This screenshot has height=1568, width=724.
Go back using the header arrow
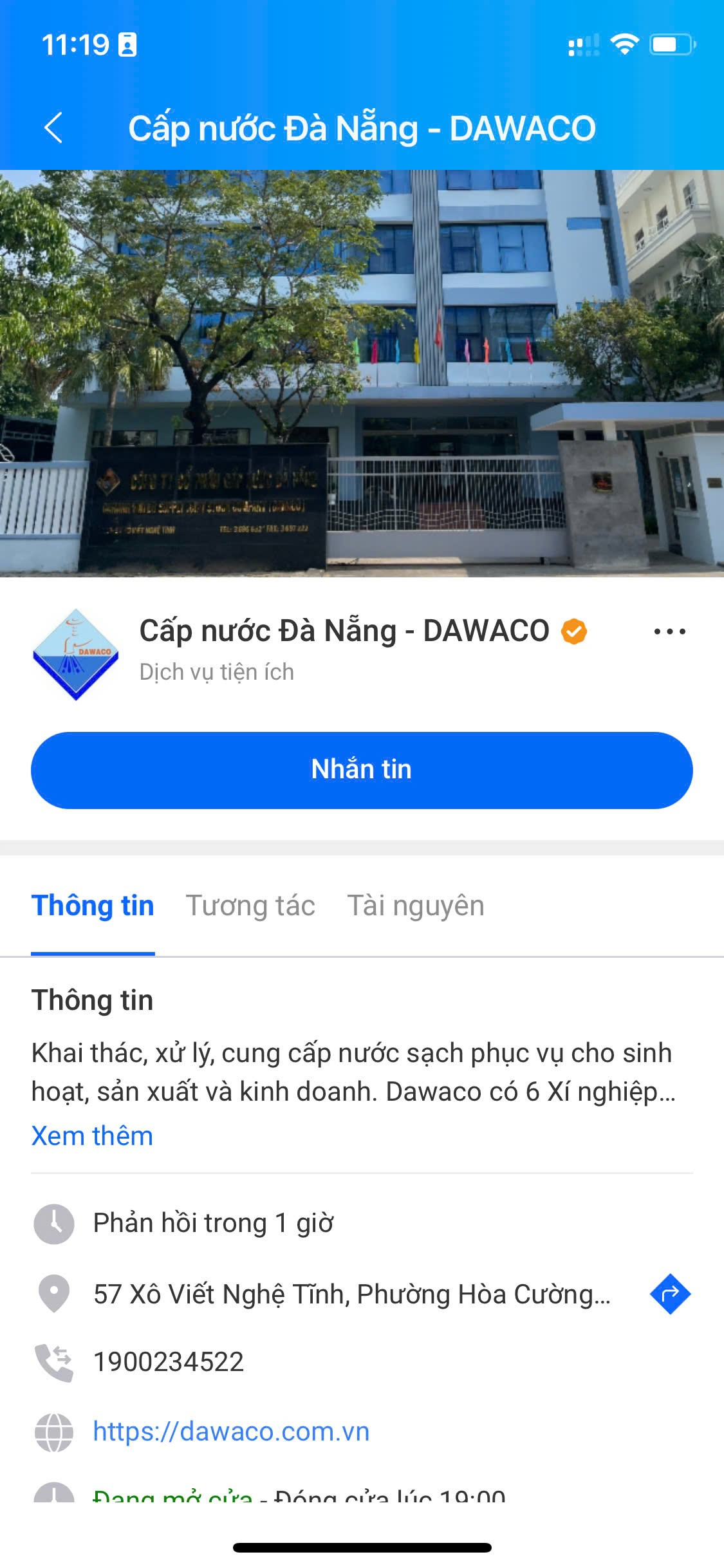tap(54, 127)
